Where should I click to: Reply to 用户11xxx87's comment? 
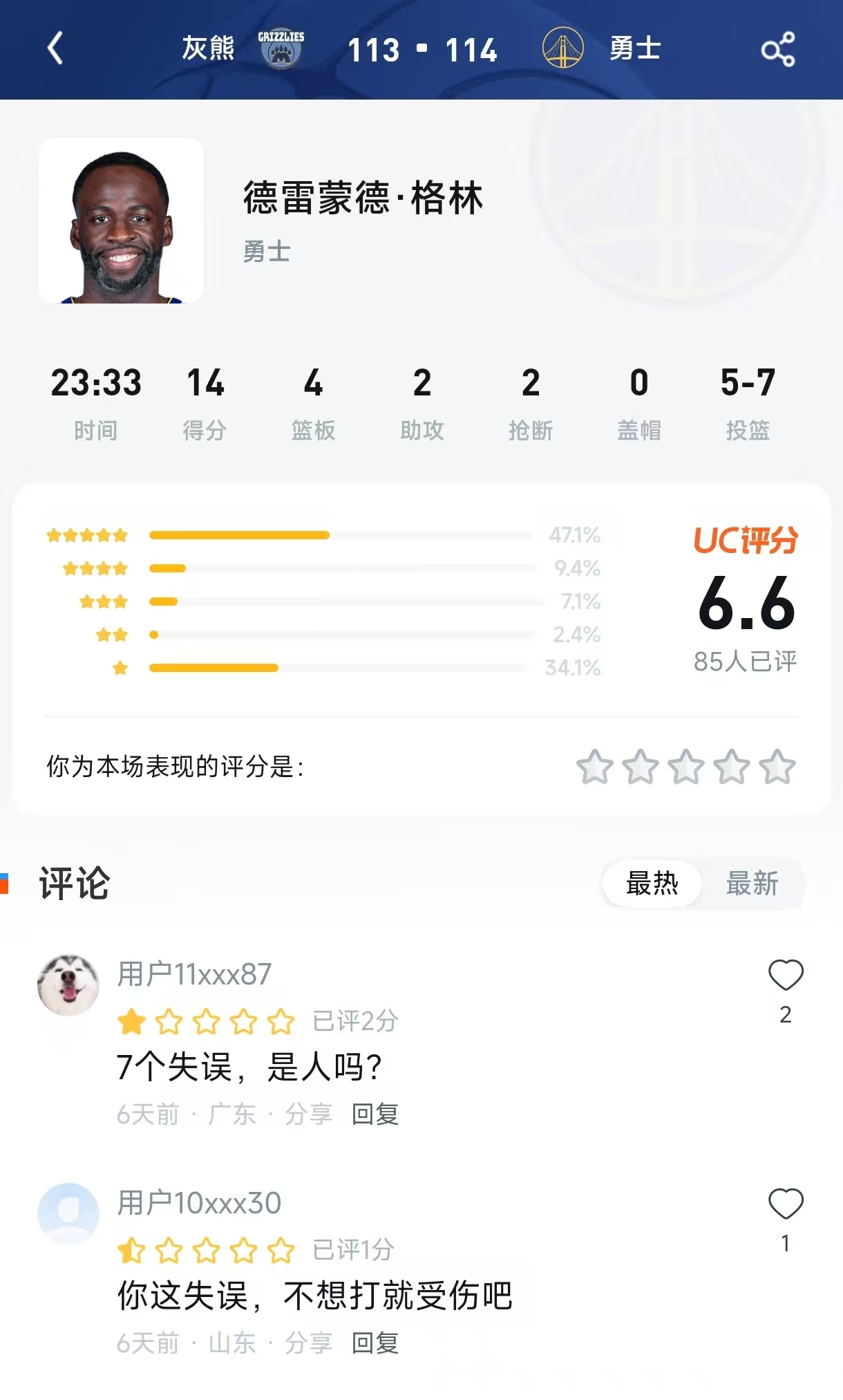(375, 1114)
